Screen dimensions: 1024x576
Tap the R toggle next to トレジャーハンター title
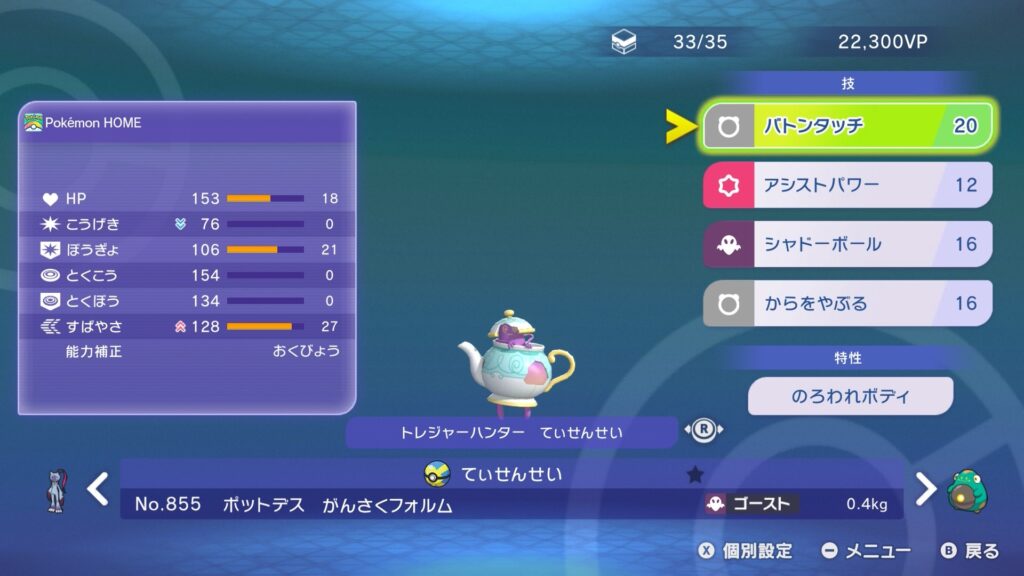pyautogui.click(x=703, y=431)
